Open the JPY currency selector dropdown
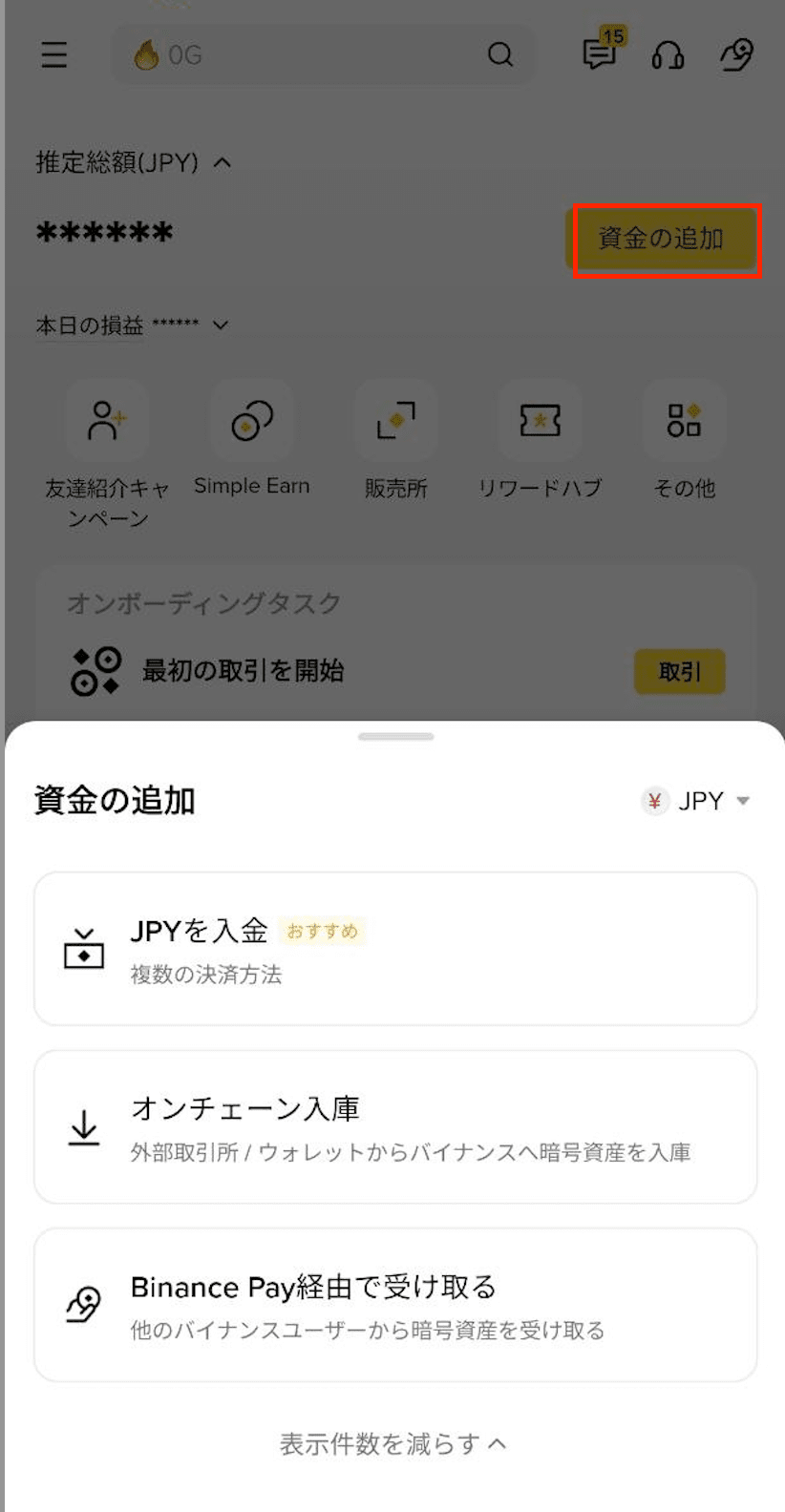The image size is (785, 1512). click(697, 801)
